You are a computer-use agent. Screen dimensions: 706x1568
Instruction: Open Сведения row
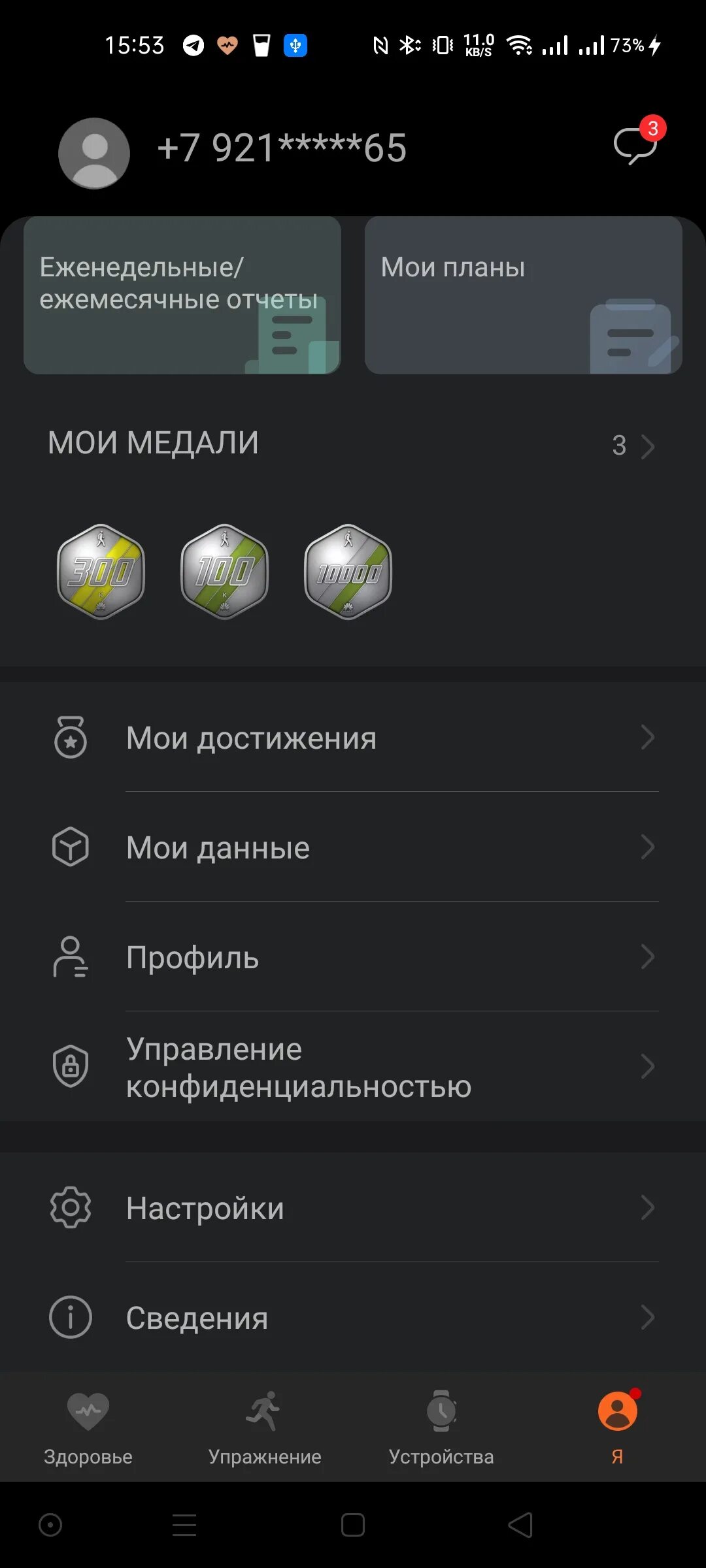point(353,1318)
